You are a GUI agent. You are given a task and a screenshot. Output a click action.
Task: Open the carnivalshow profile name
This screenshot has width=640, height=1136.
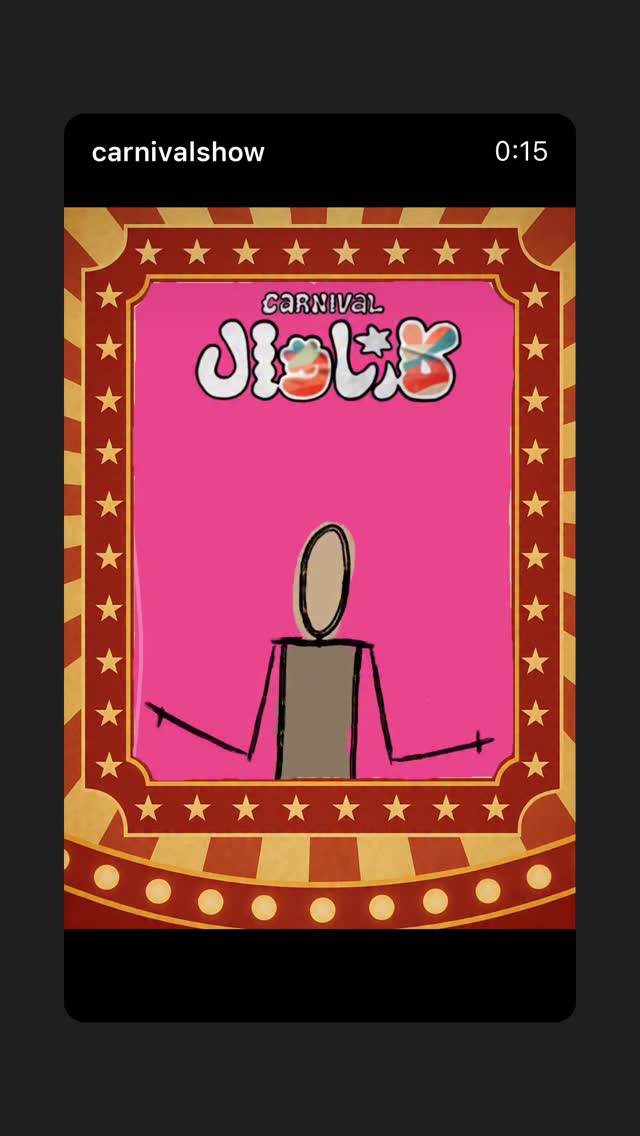click(178, 152)
